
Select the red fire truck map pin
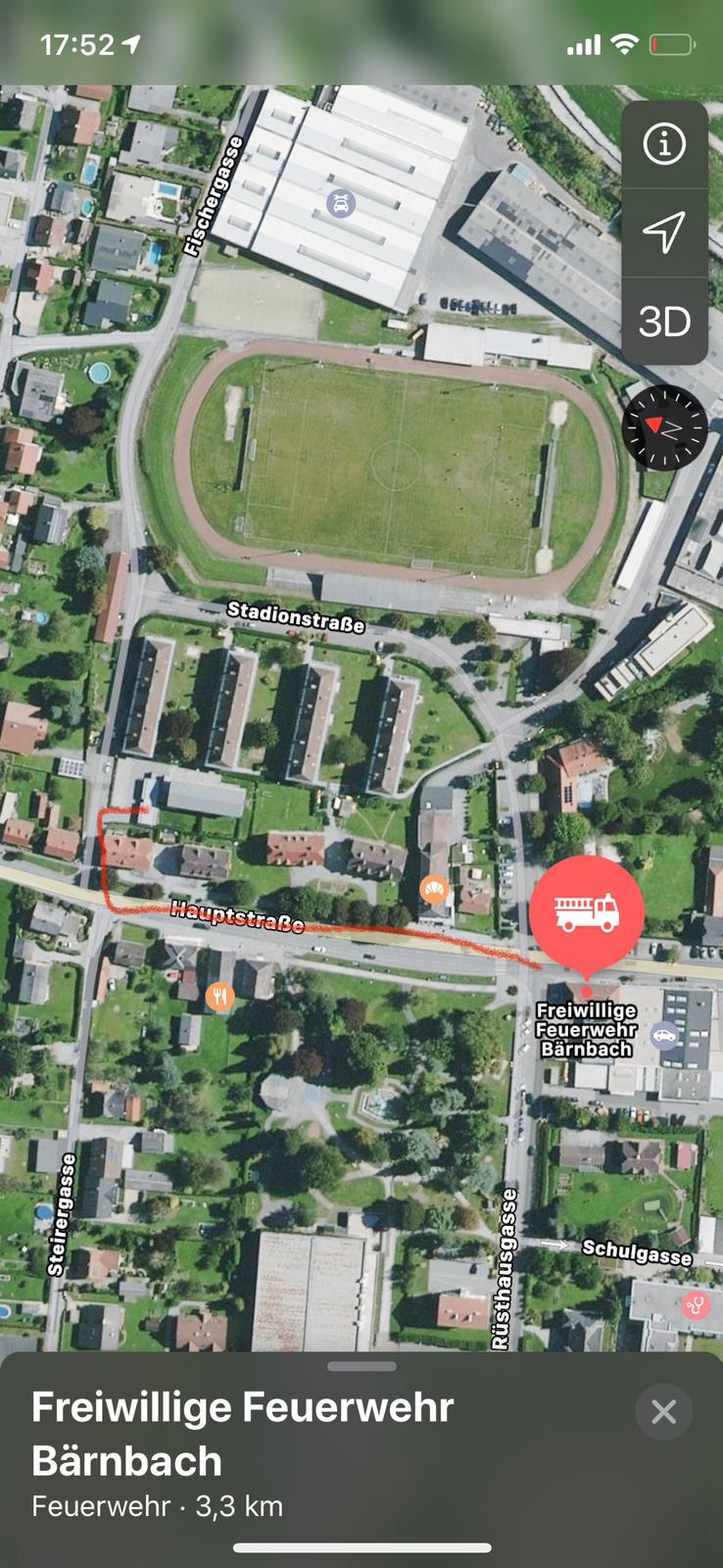point(587,912)
